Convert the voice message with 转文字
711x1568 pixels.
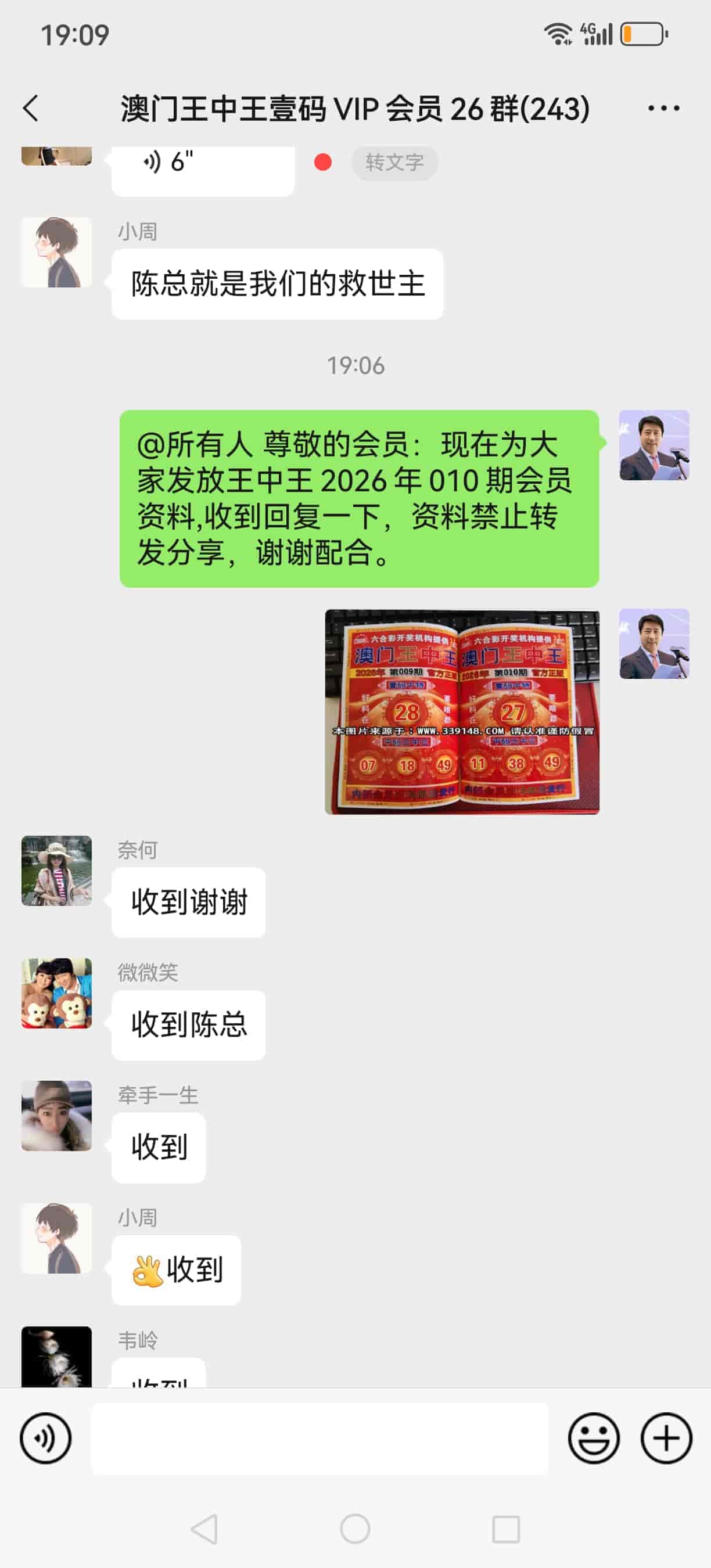click(394, 163)
